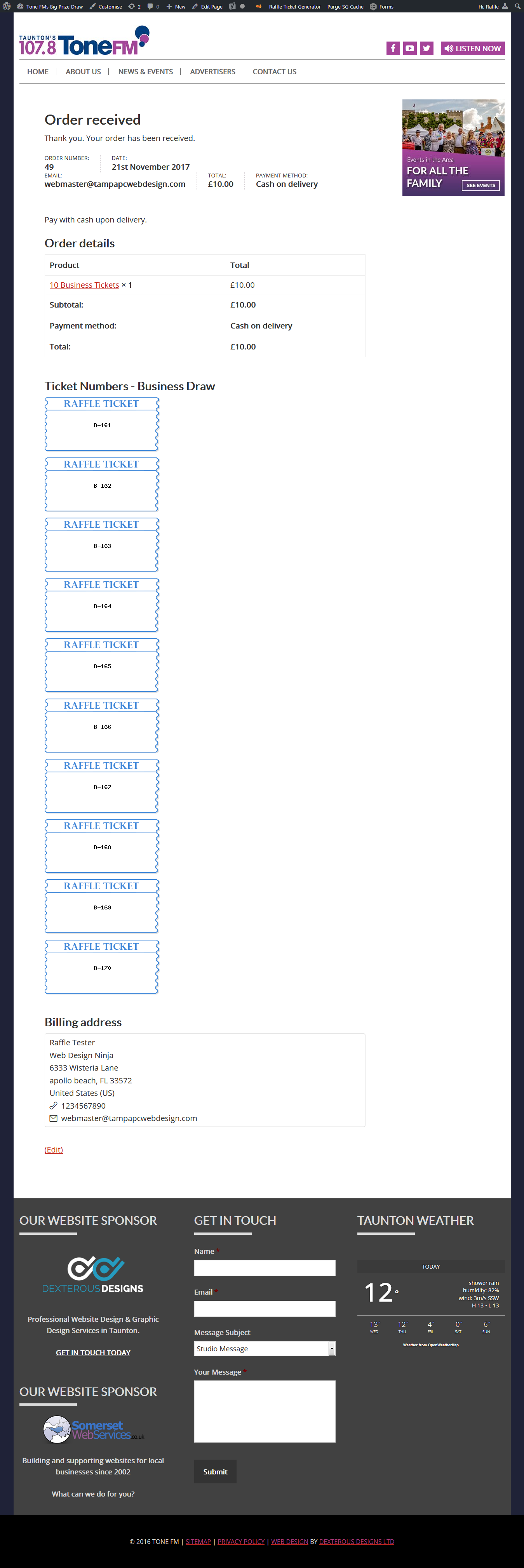Tap Get In Touch Today link
The width and height of the screenshot is (524, 1568).
tap(93, 1352)
